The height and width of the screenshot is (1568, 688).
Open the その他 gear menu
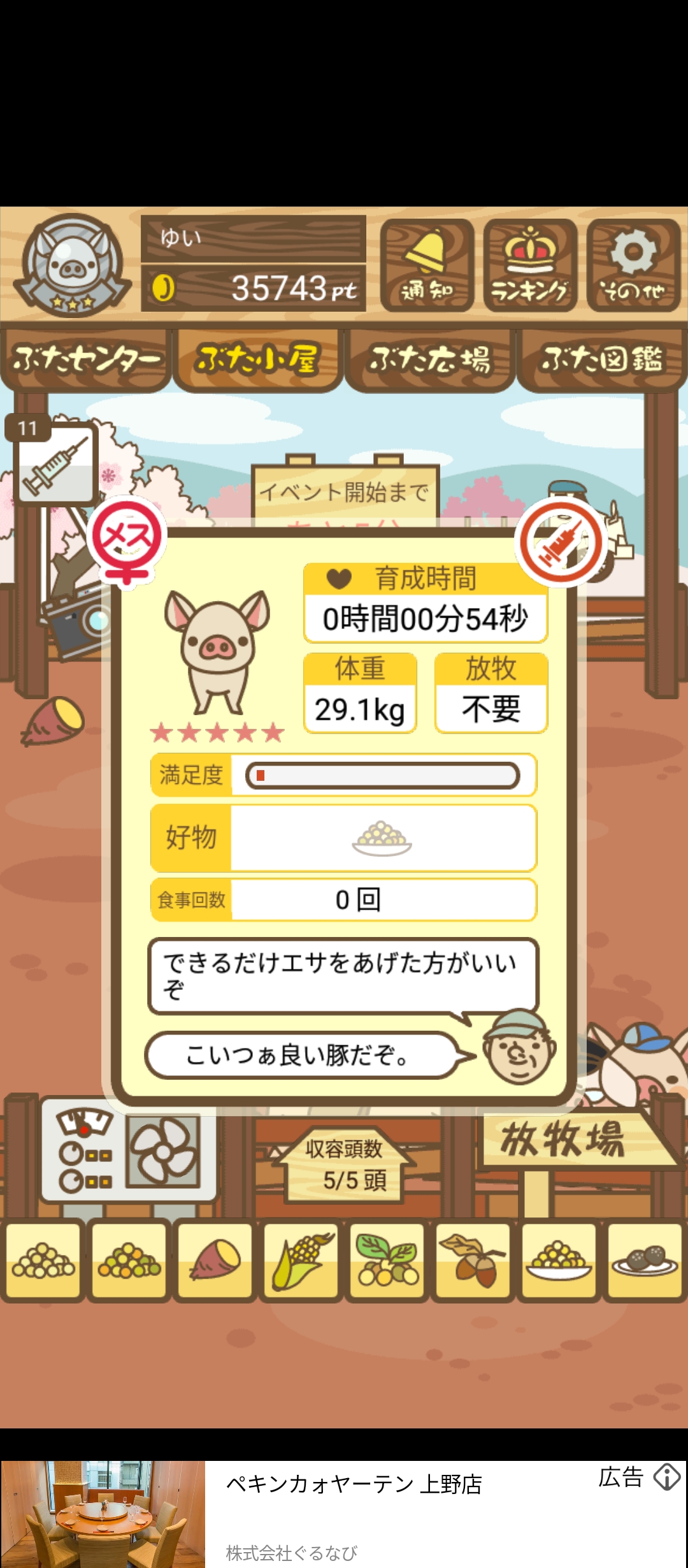(x=633, y=266)
